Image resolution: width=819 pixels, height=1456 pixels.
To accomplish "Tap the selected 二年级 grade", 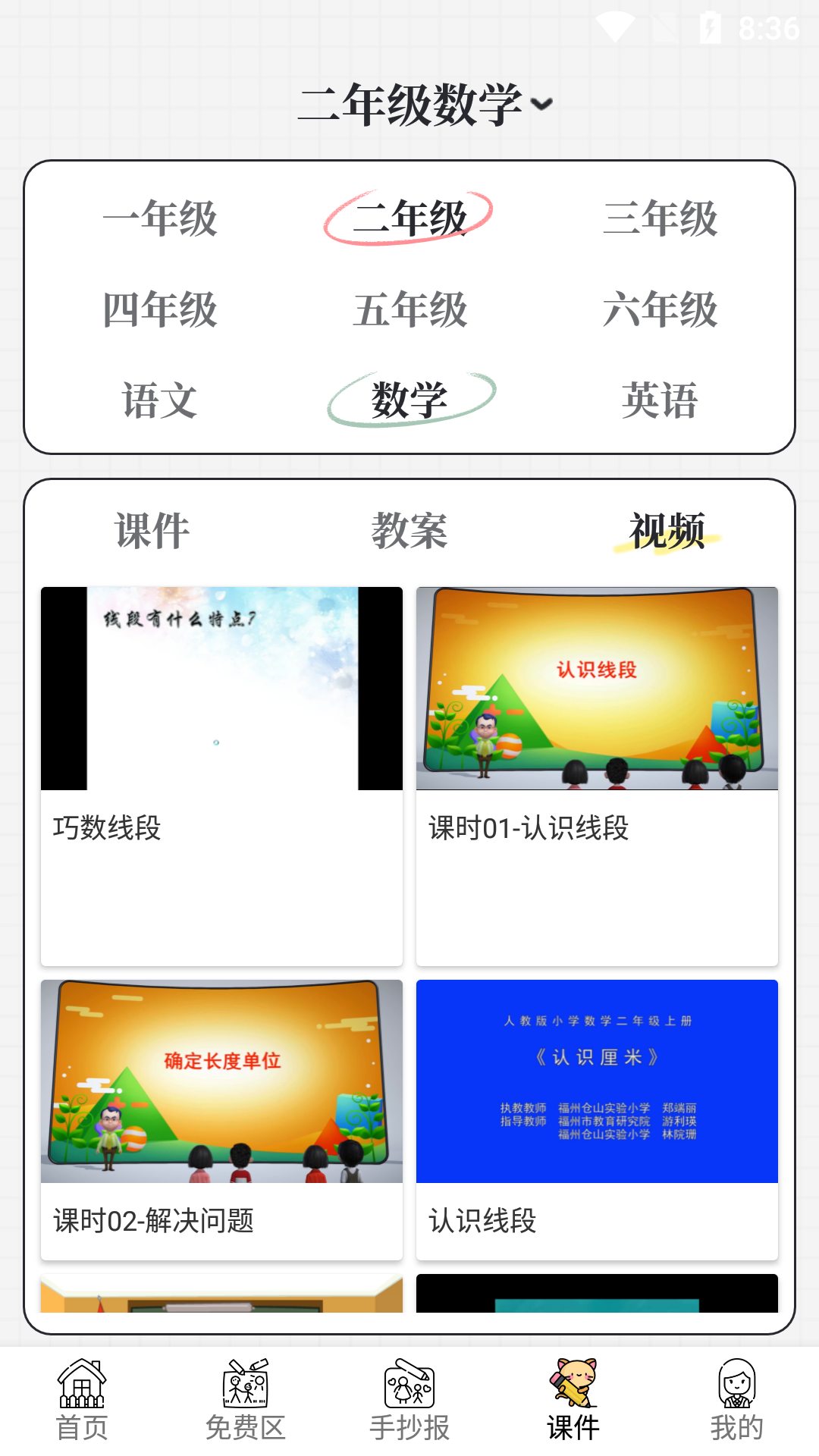I will 409,218.
